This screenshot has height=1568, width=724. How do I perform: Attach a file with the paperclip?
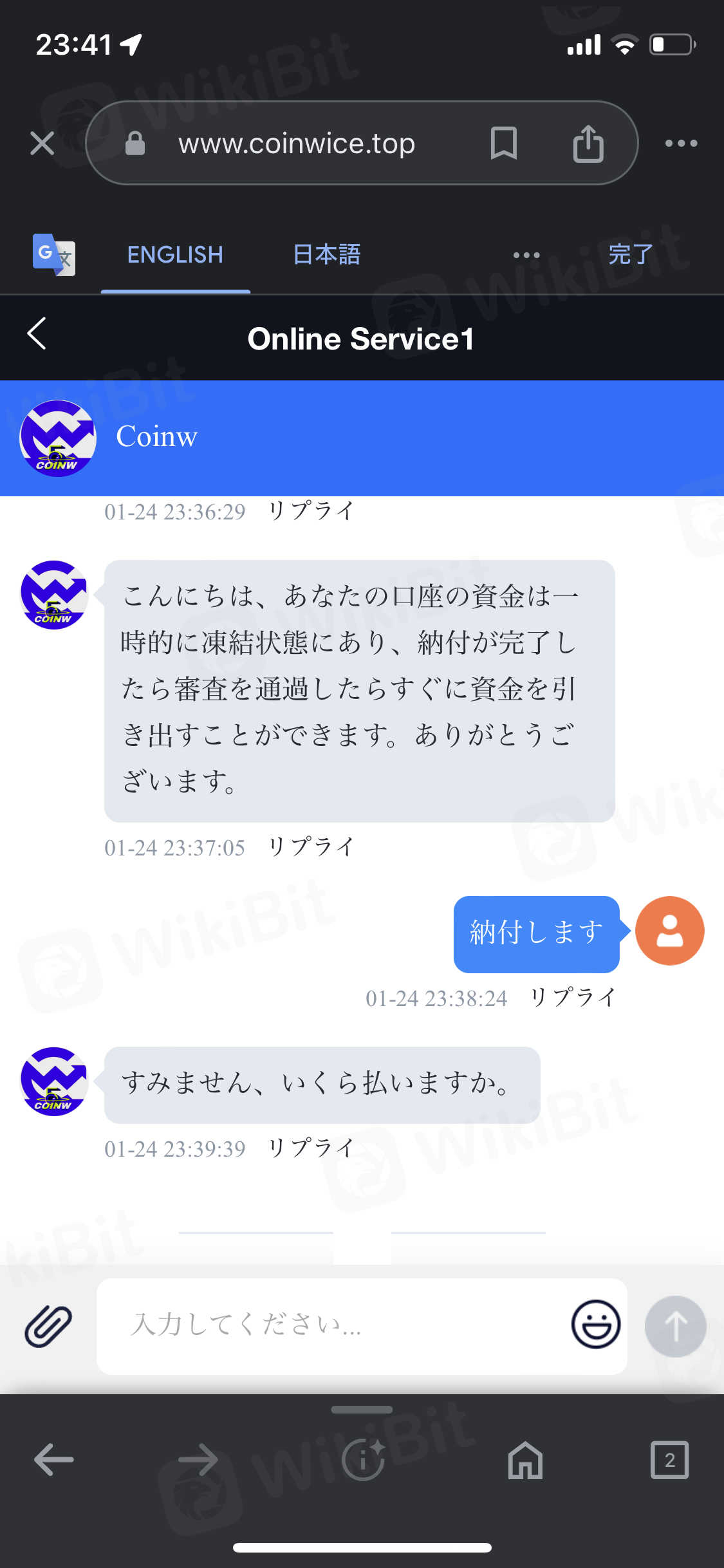(48, 1327)
